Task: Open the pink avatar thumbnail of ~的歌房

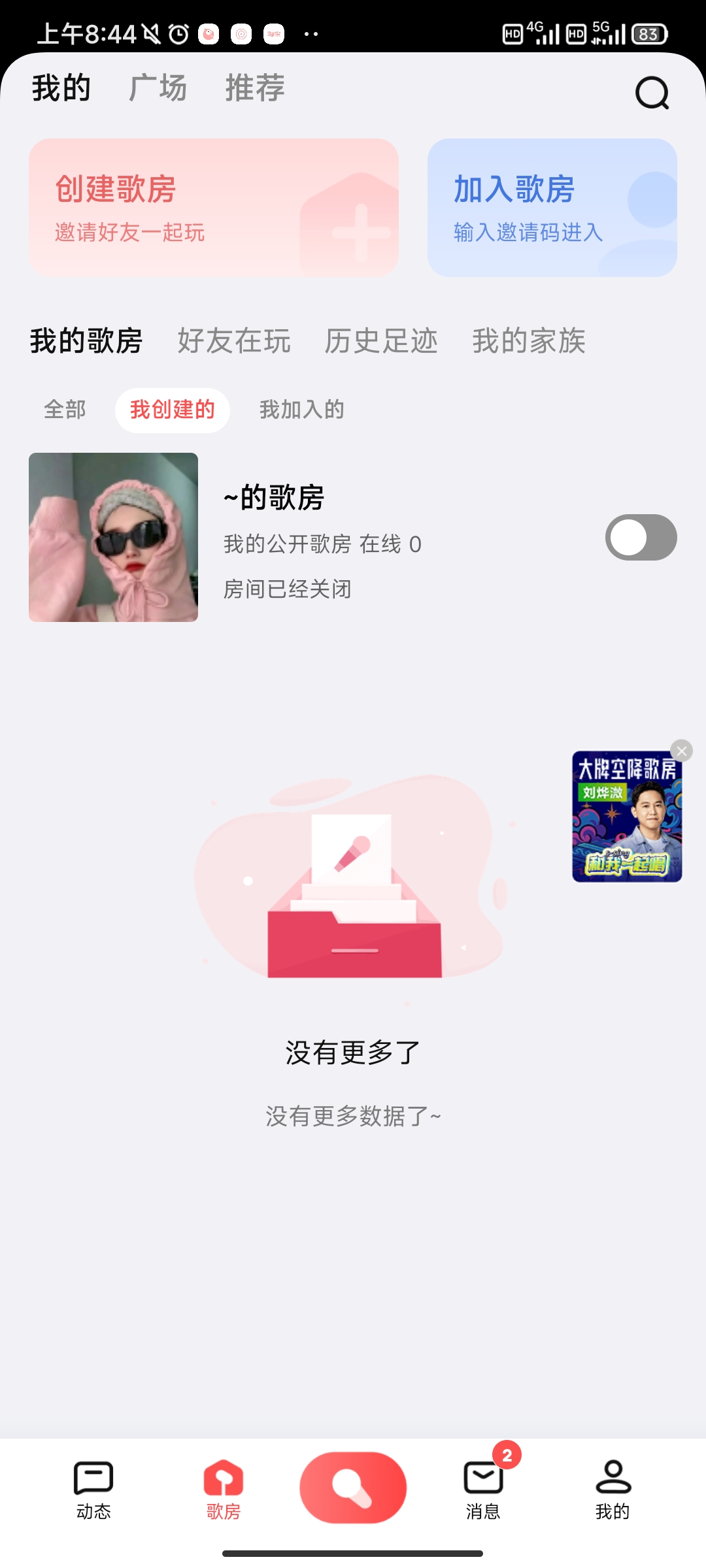Action: pyautogui.click(x=112, y=537)
